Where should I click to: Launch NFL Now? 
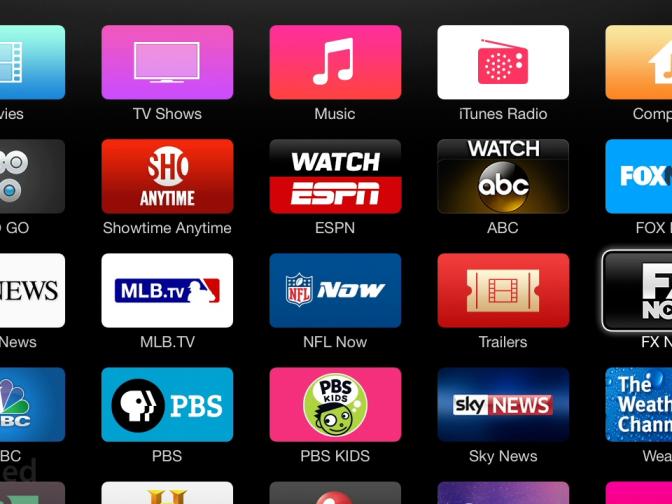coord(335,290)
